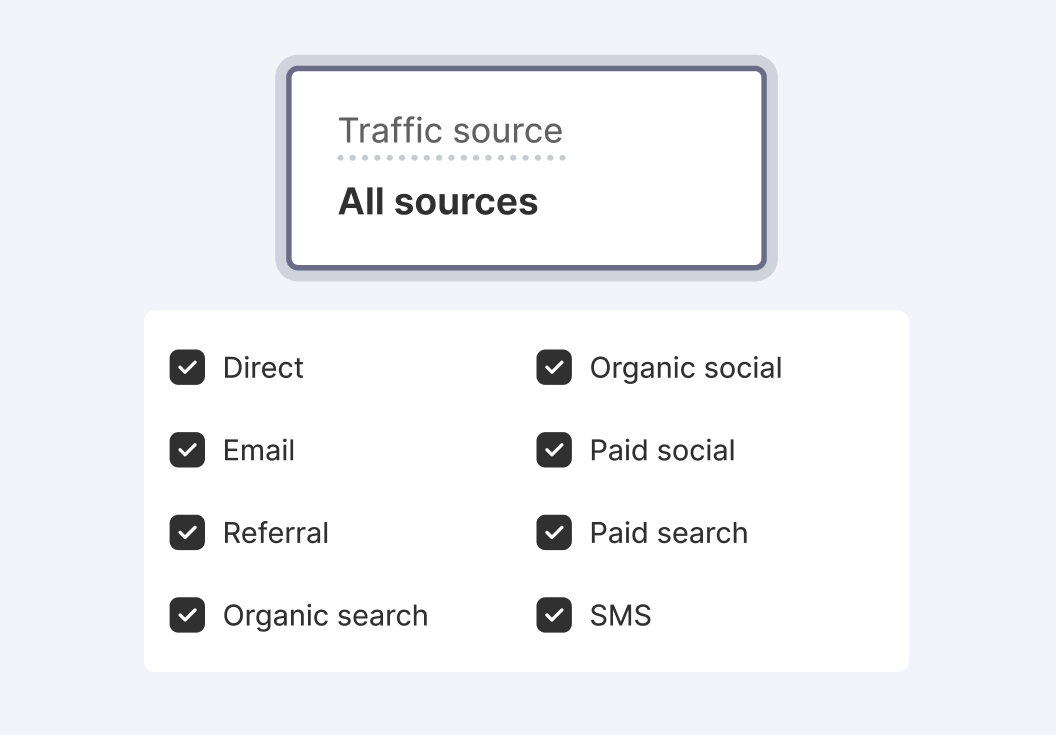Uncheck the Email source
The width and height of the screenshot is (1056, 735).
tap(187, 450)
